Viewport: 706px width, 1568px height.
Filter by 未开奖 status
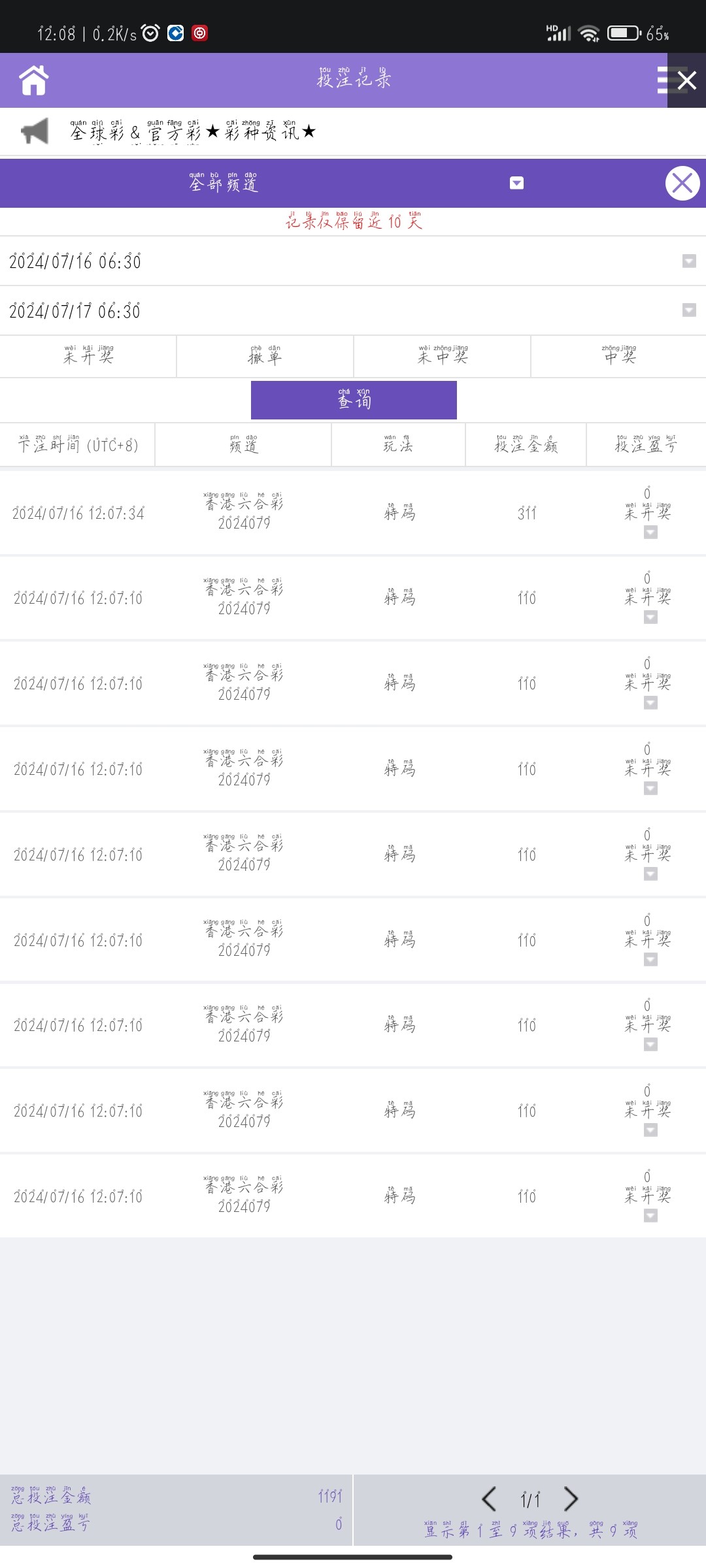coord(88,357)
